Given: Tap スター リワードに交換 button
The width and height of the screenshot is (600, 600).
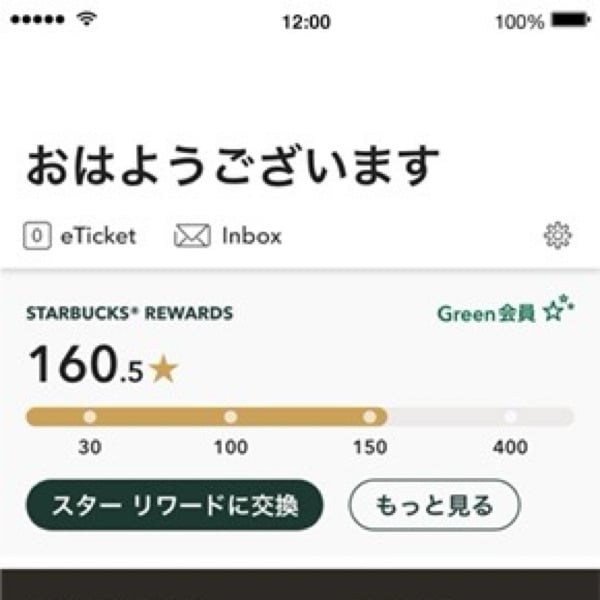Looking at the screenshot, I should (x=175, y=506).
